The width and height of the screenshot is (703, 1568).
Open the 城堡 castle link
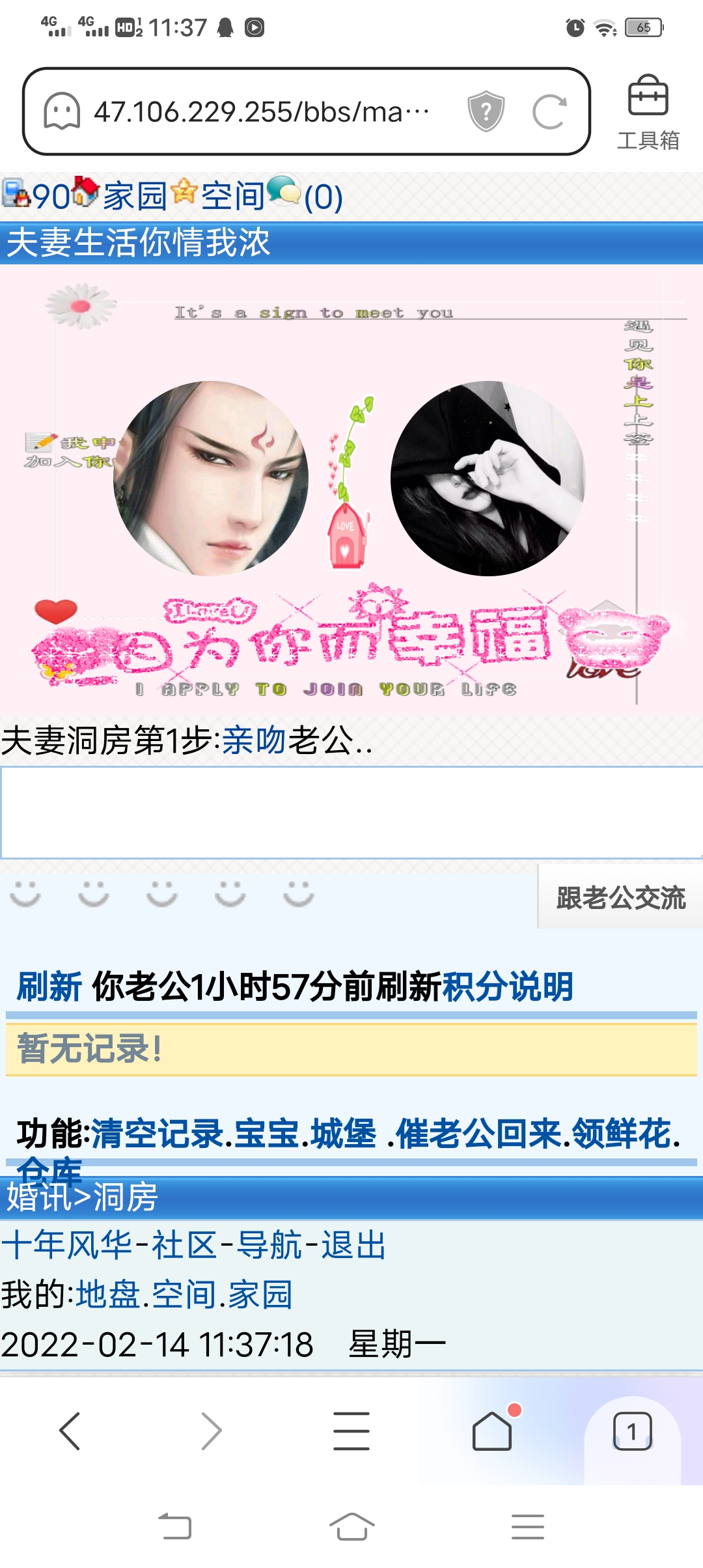coord(343,1134)
